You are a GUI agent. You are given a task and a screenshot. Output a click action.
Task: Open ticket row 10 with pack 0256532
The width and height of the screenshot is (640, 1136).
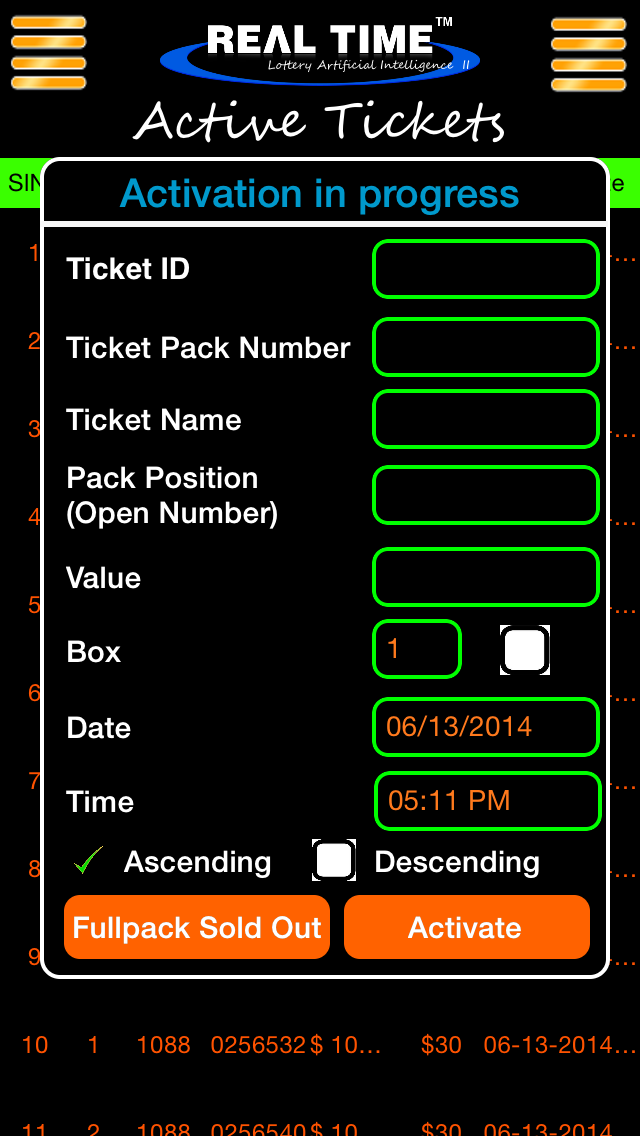(320, 1045)
